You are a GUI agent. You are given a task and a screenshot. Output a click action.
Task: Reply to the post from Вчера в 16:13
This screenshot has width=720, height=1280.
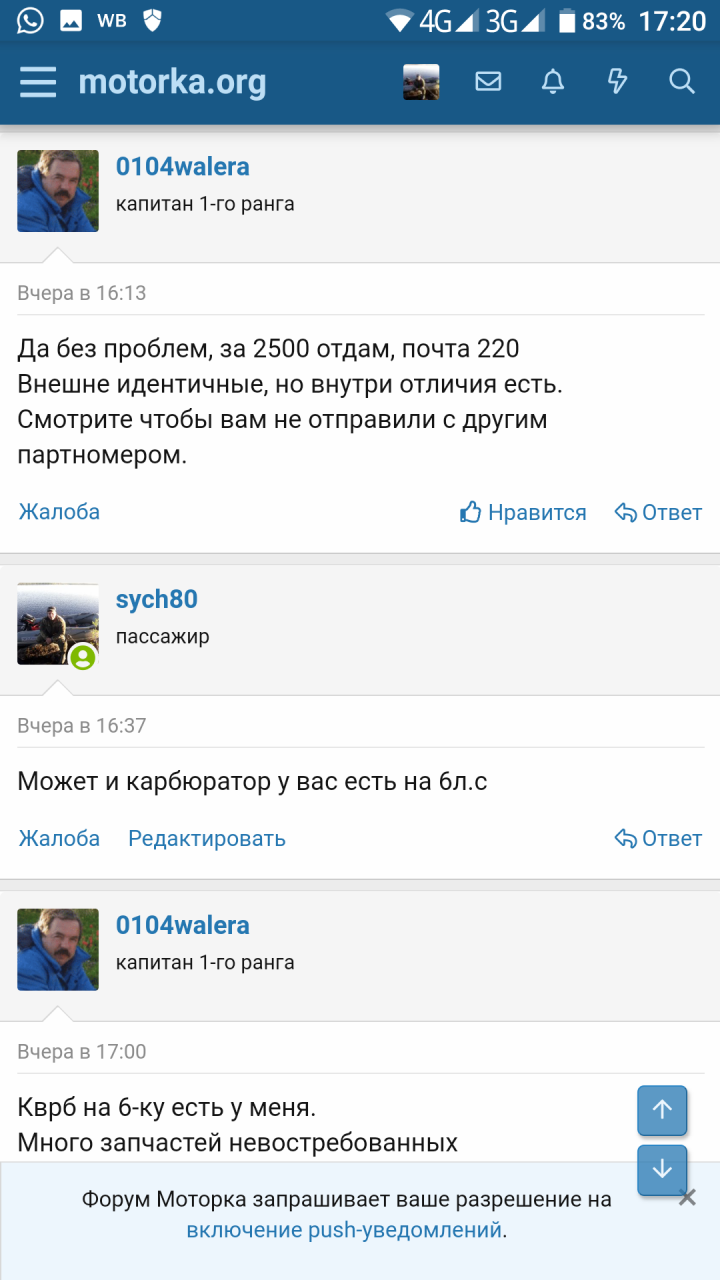(x=658, y=513)
